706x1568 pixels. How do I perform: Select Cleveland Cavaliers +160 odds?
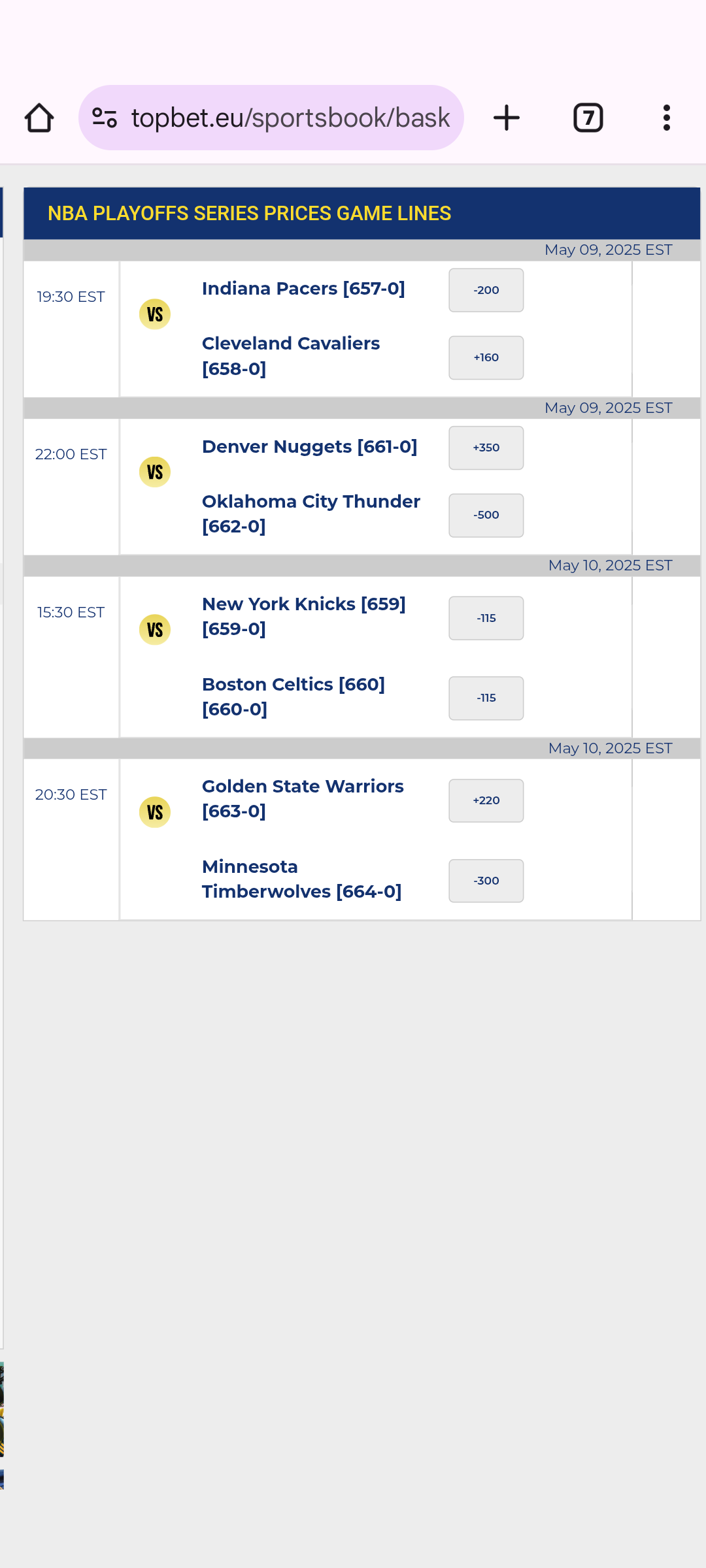(x=486, y=357)
